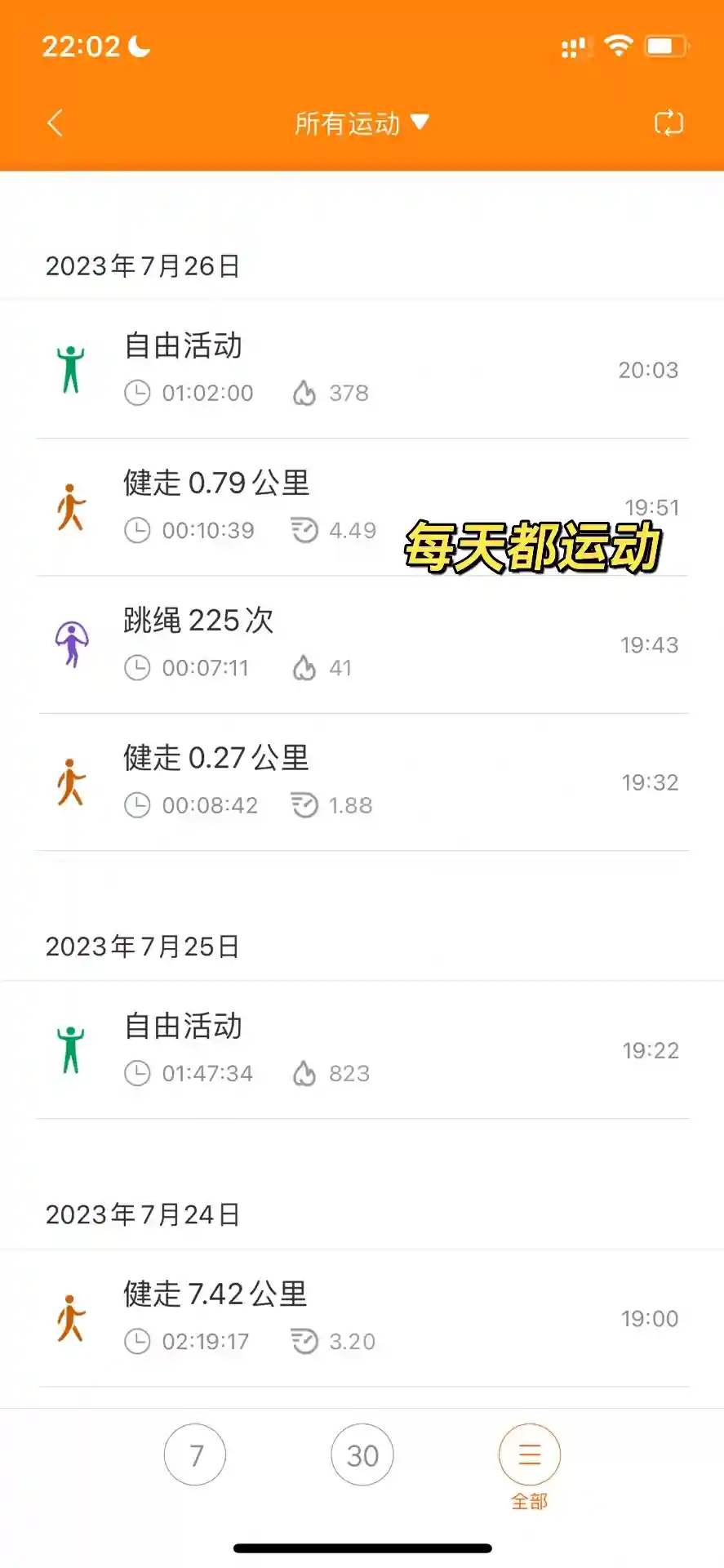Tap the sync icon in the header
Viewport: 724px width, 1568px height.
coord(668,123)
